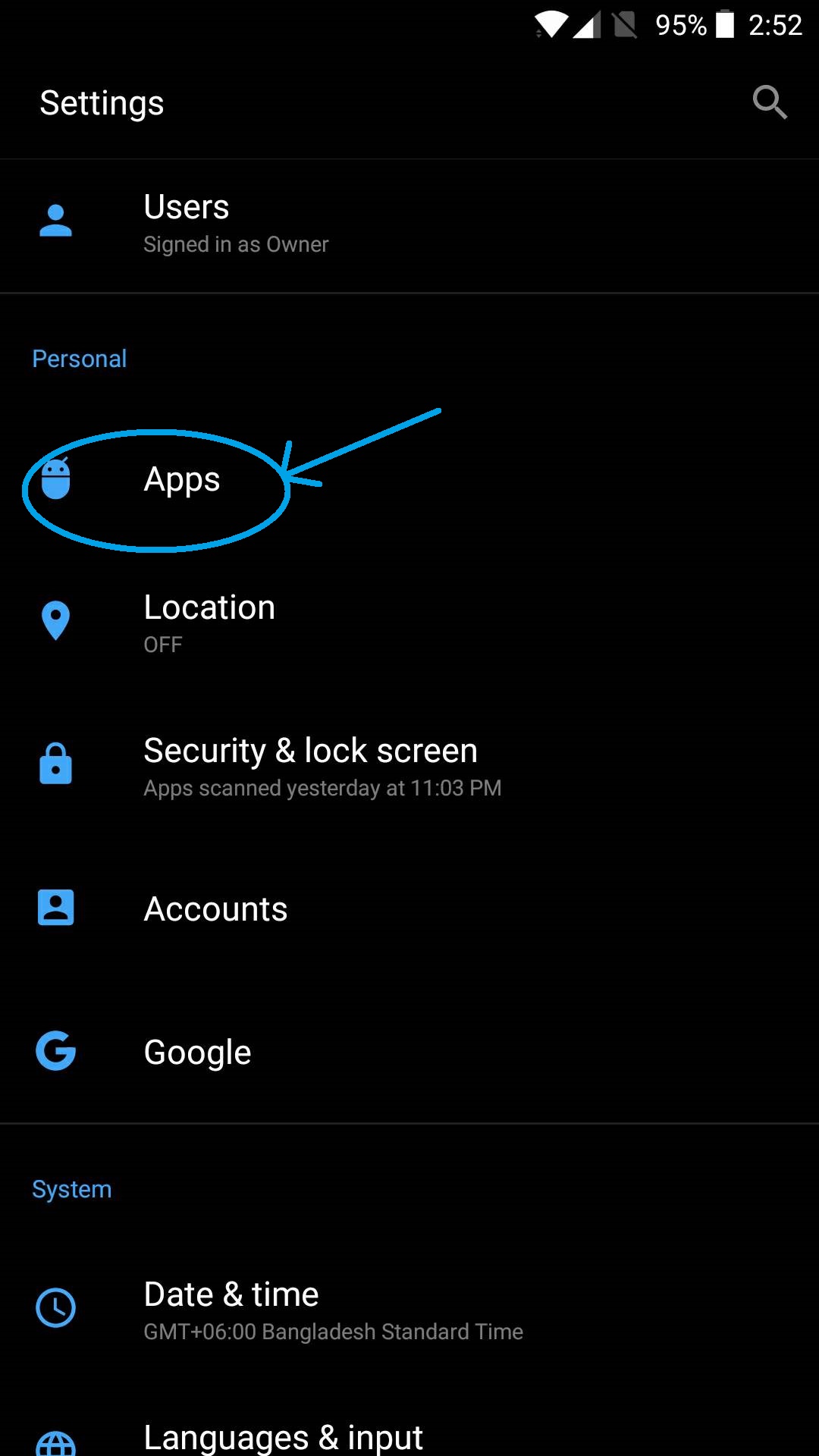Image resolution: width=819 pixels, height=1456 pixels.
Task: Open Location settings
Action: 409,623
